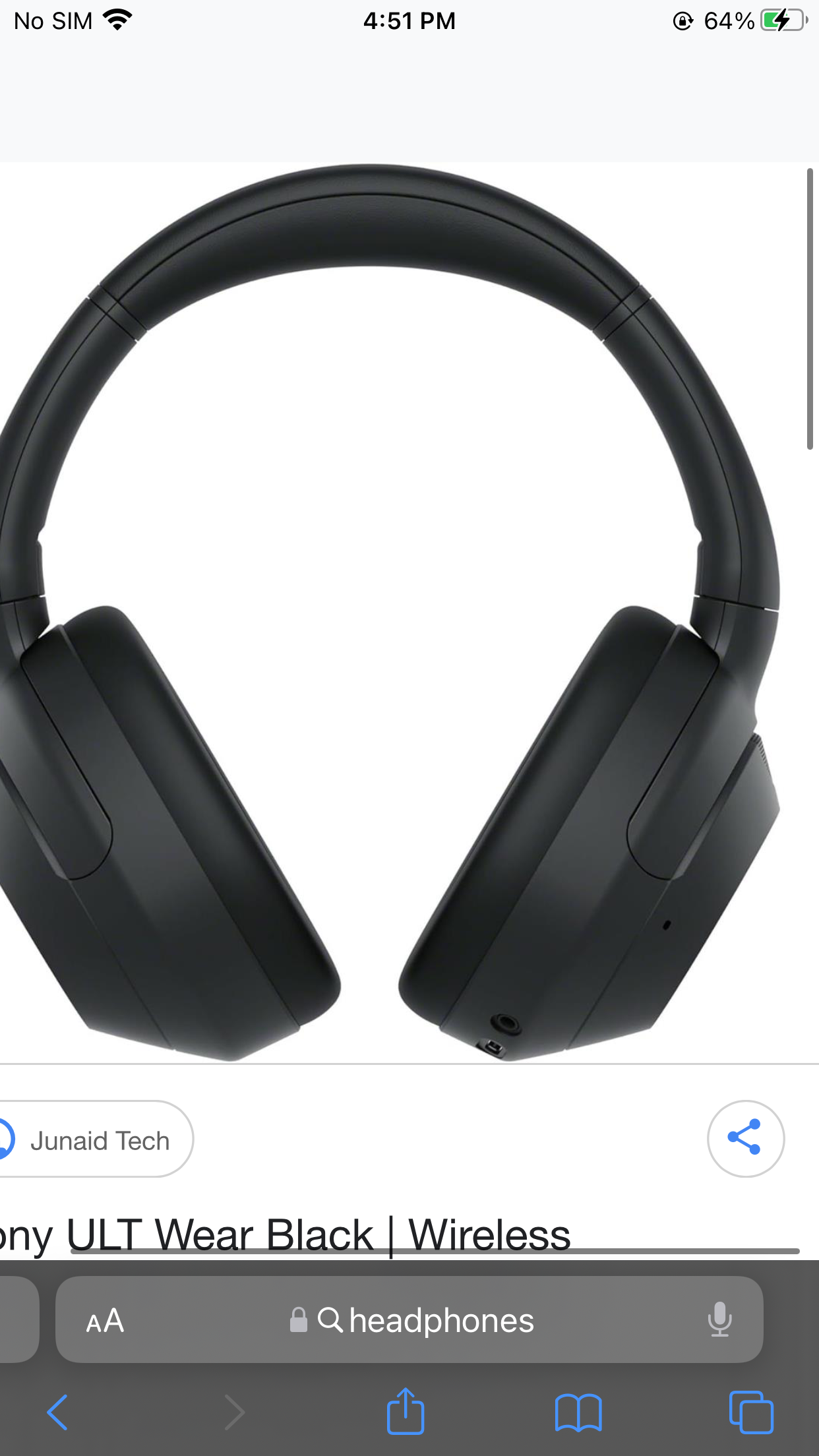
Task: Open the Sony ULT Wear Black link
Action: [285, 1235]
